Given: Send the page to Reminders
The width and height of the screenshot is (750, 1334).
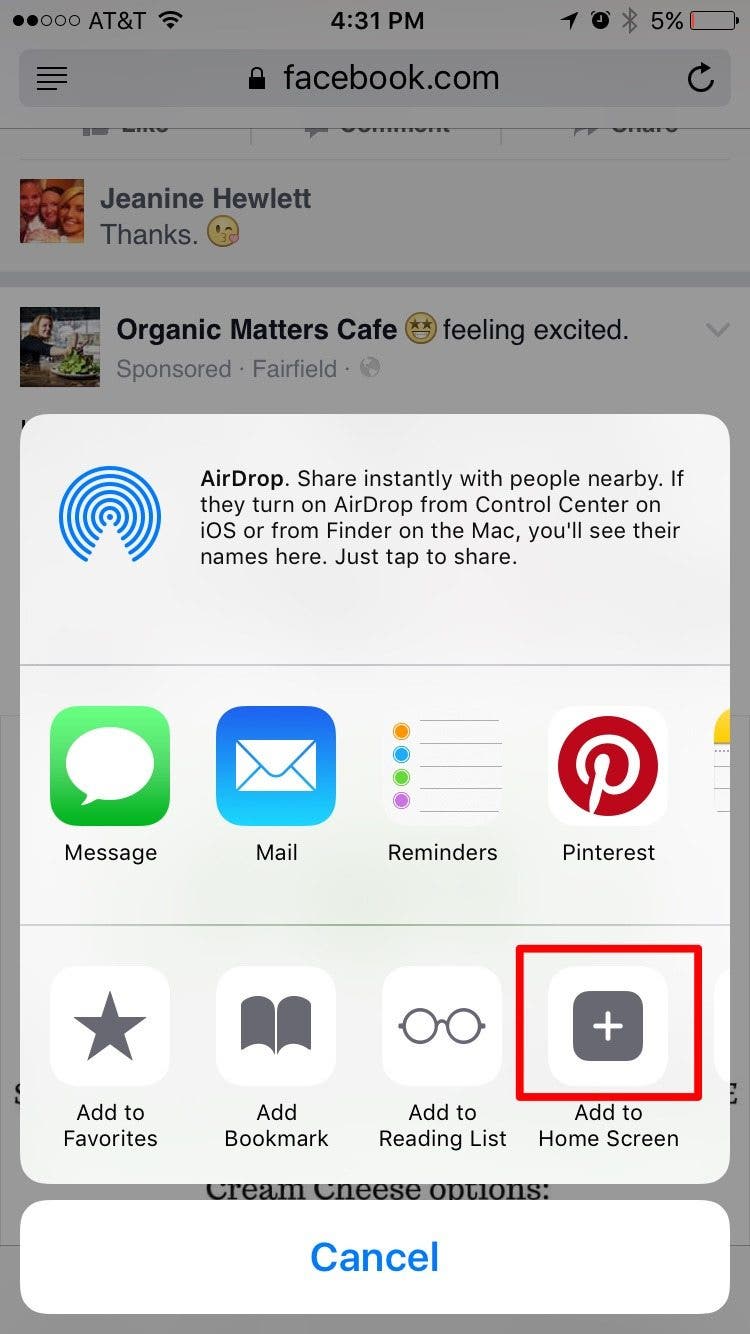Looking at the screenshot, I should tap(442, 766).
